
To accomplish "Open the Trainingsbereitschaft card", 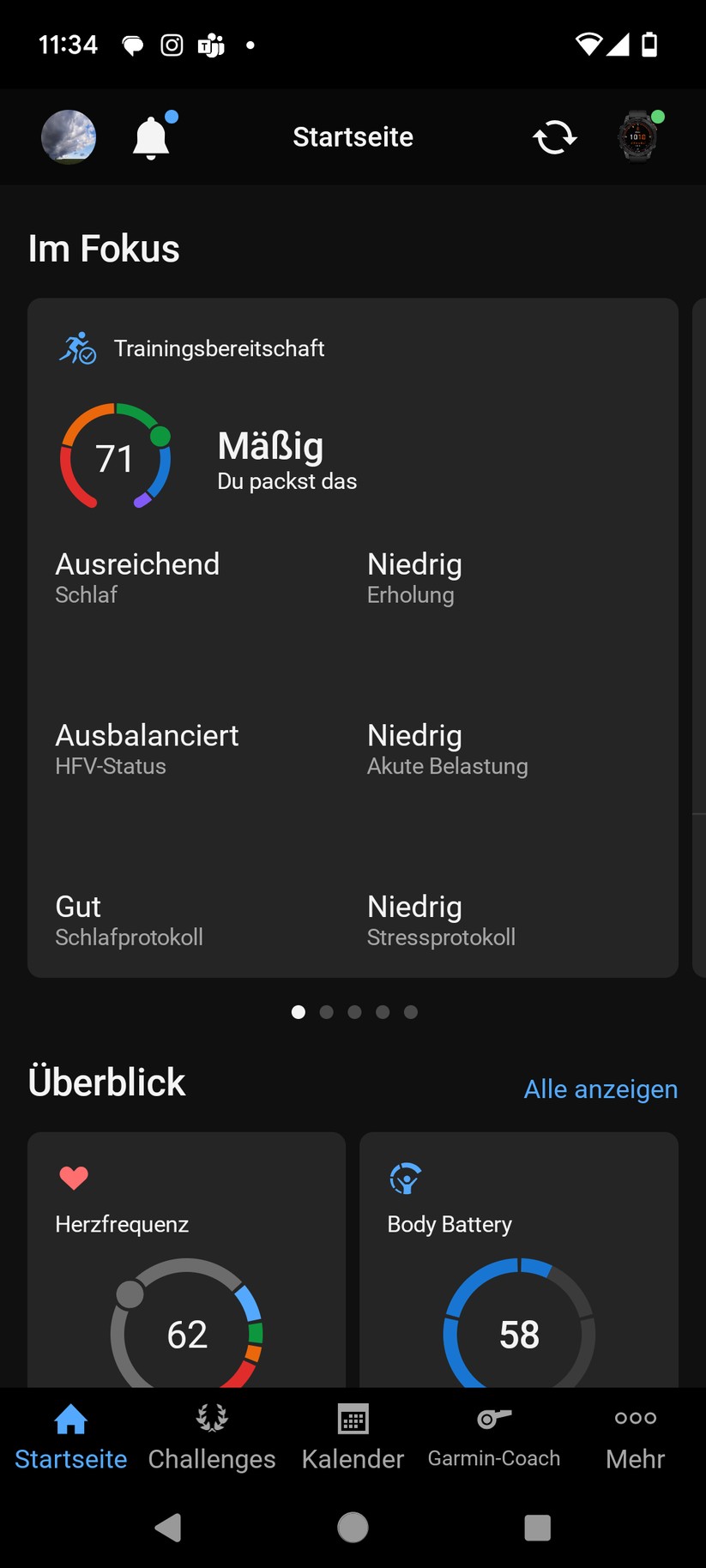I will (353, 636).
